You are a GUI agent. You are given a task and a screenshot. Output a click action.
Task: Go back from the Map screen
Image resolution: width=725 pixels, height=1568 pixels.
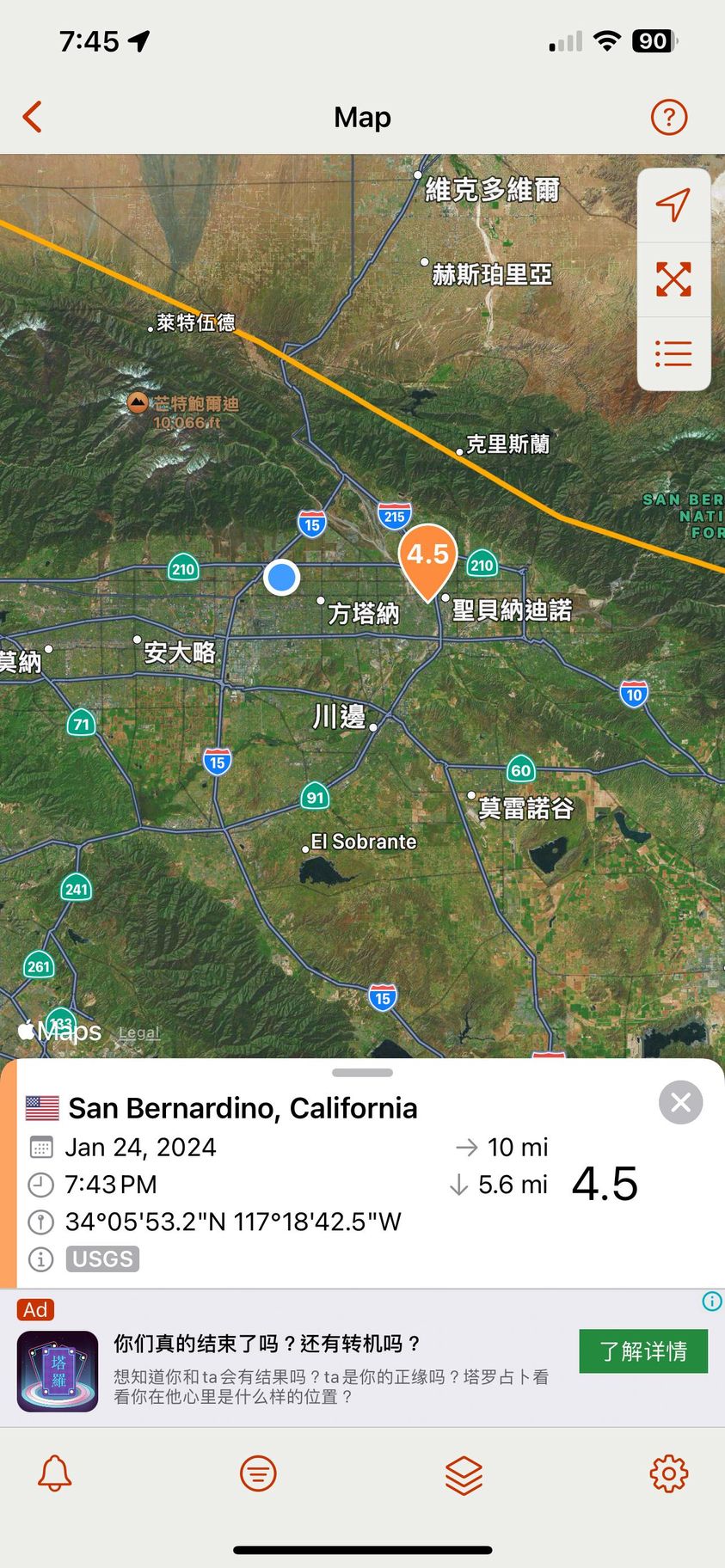pos(33,117)
